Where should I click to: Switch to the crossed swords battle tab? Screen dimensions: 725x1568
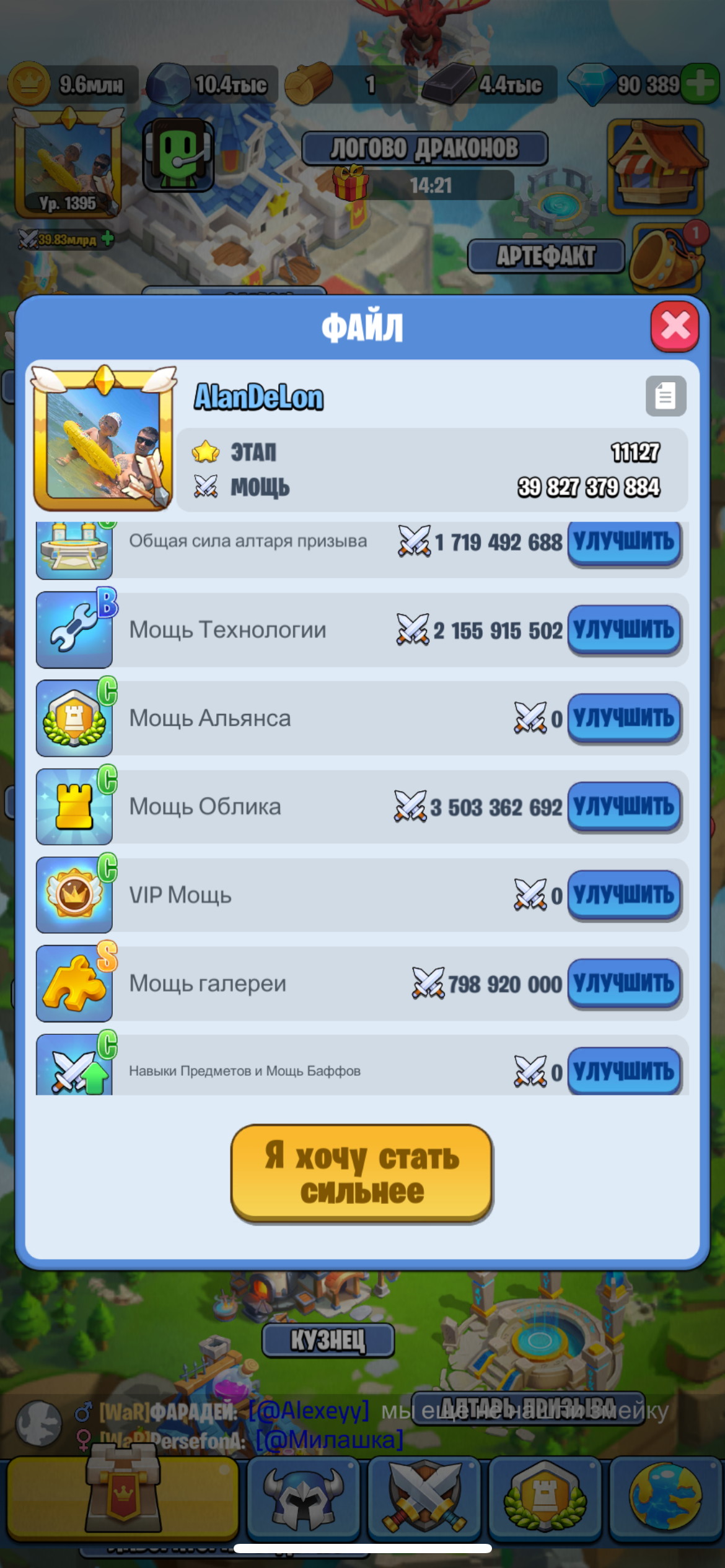(x=424, y=1499)
